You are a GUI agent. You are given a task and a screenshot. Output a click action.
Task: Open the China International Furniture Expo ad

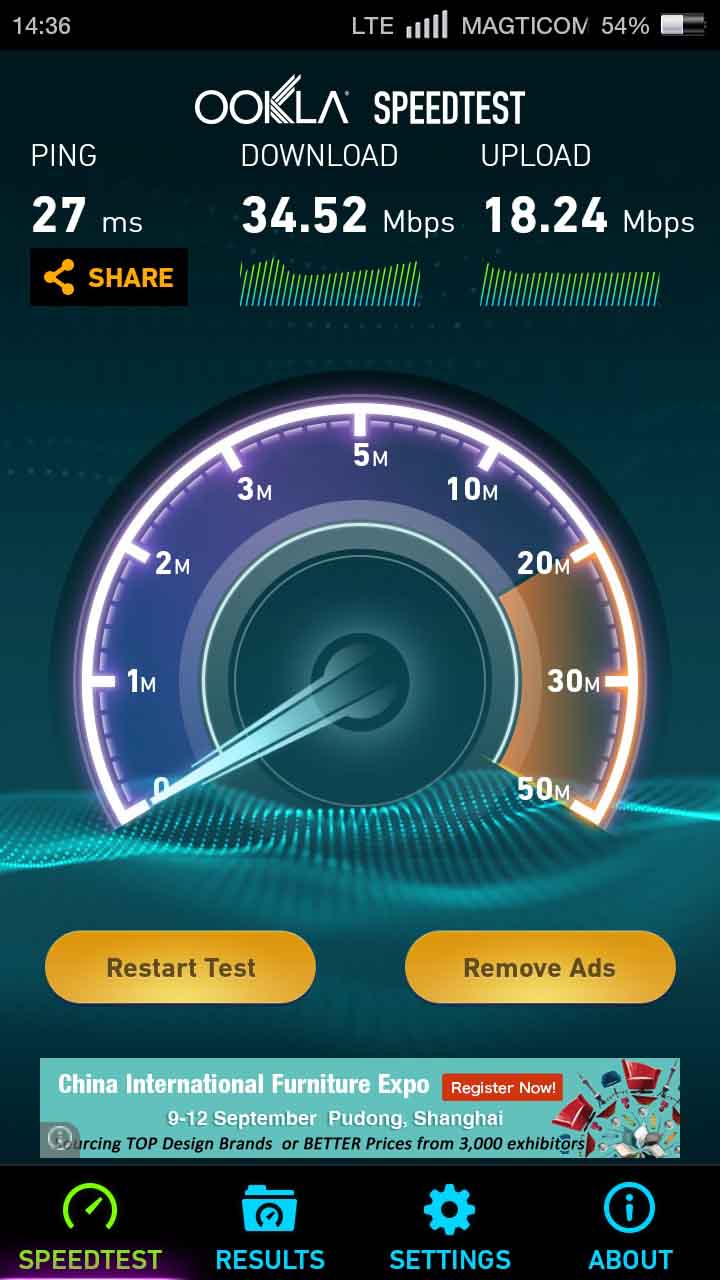(x=360, y=1105)
